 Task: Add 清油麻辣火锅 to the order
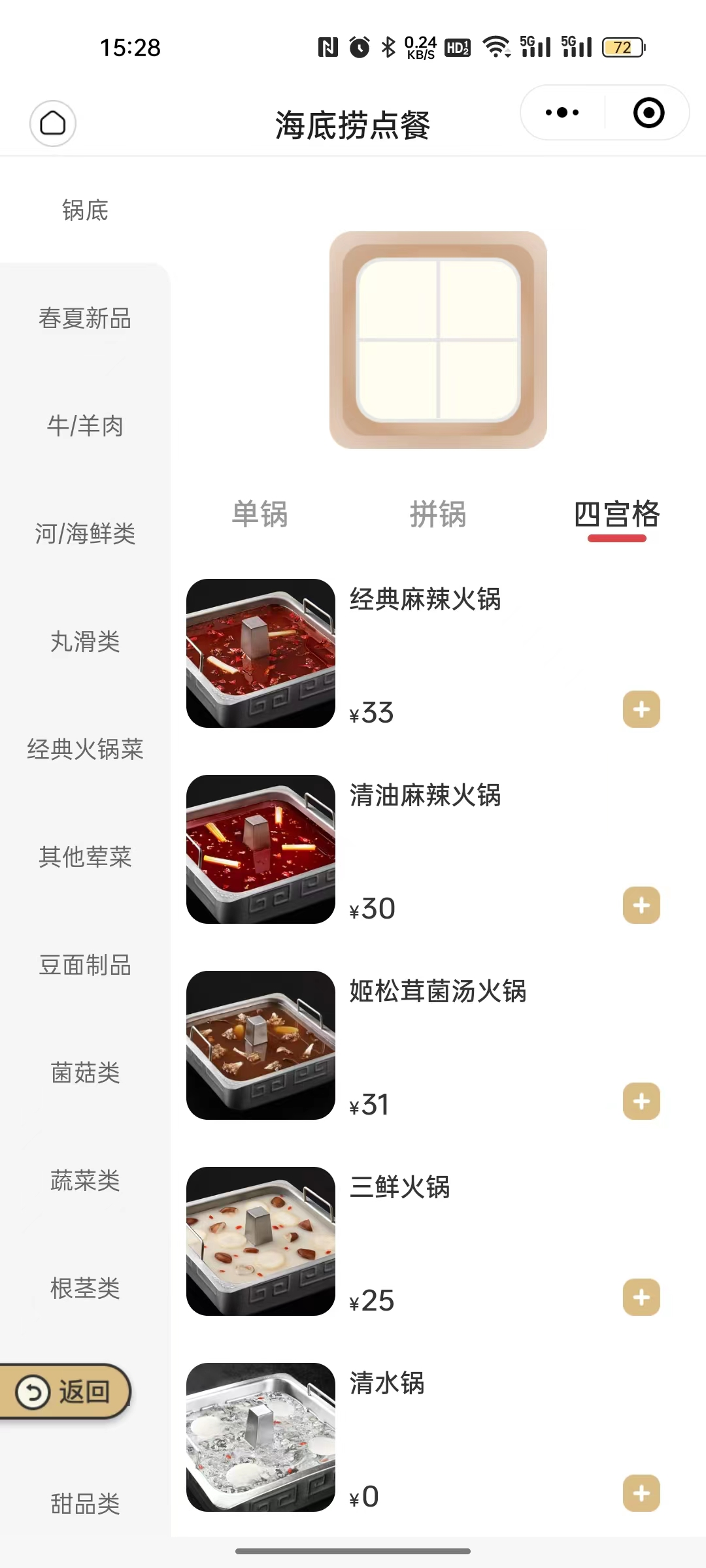641,905
